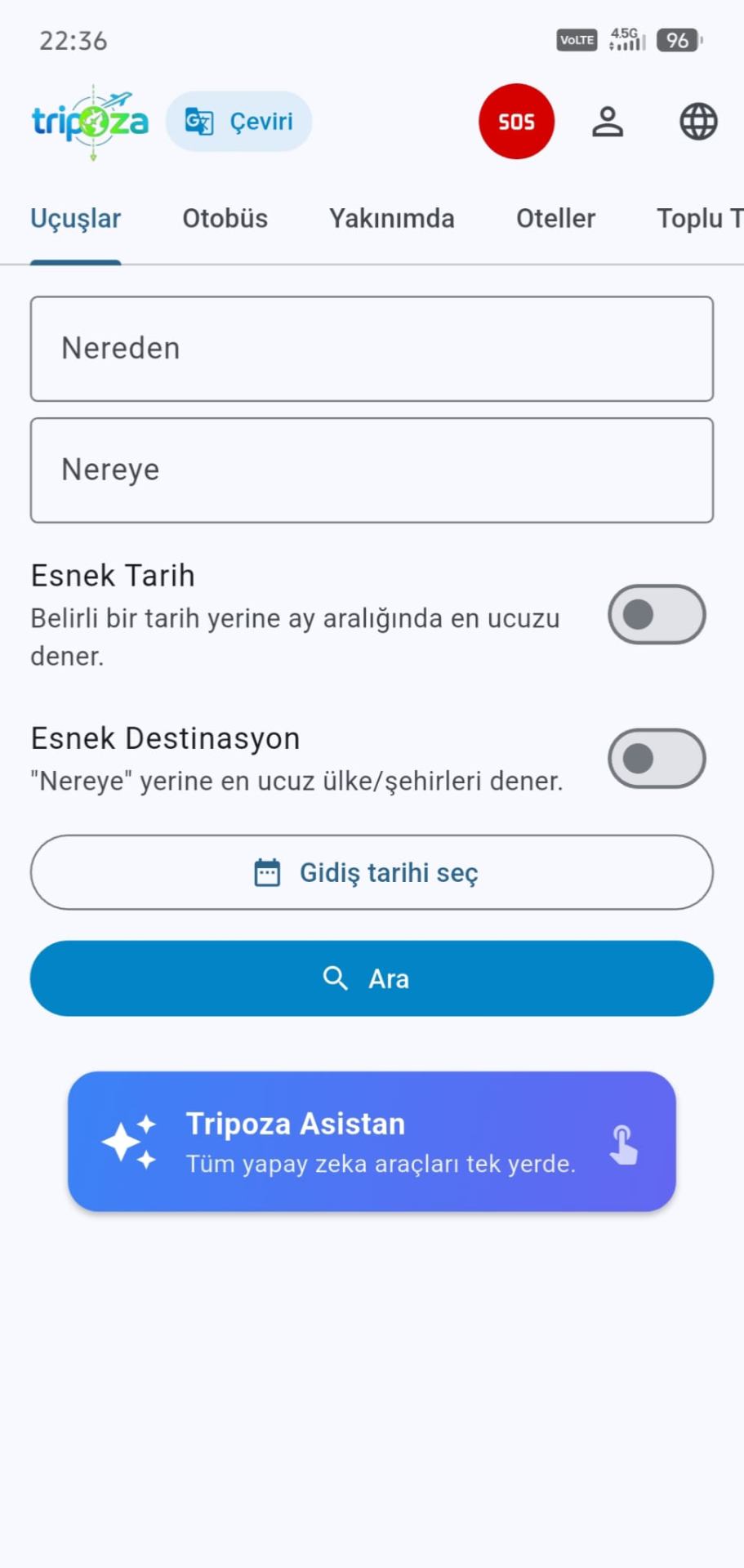Tap the red SOS emergency icon
This screenshot has height=1568, width=744.
515,121
